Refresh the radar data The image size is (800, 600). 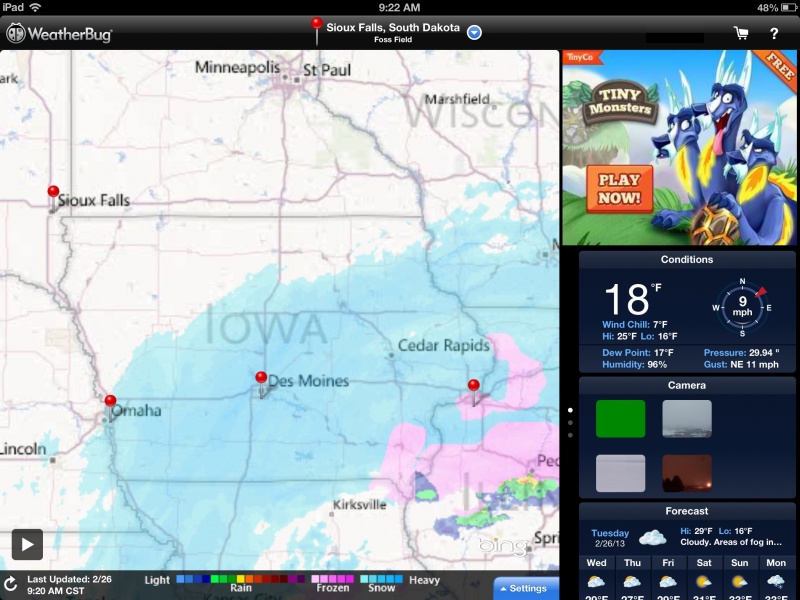10,583
